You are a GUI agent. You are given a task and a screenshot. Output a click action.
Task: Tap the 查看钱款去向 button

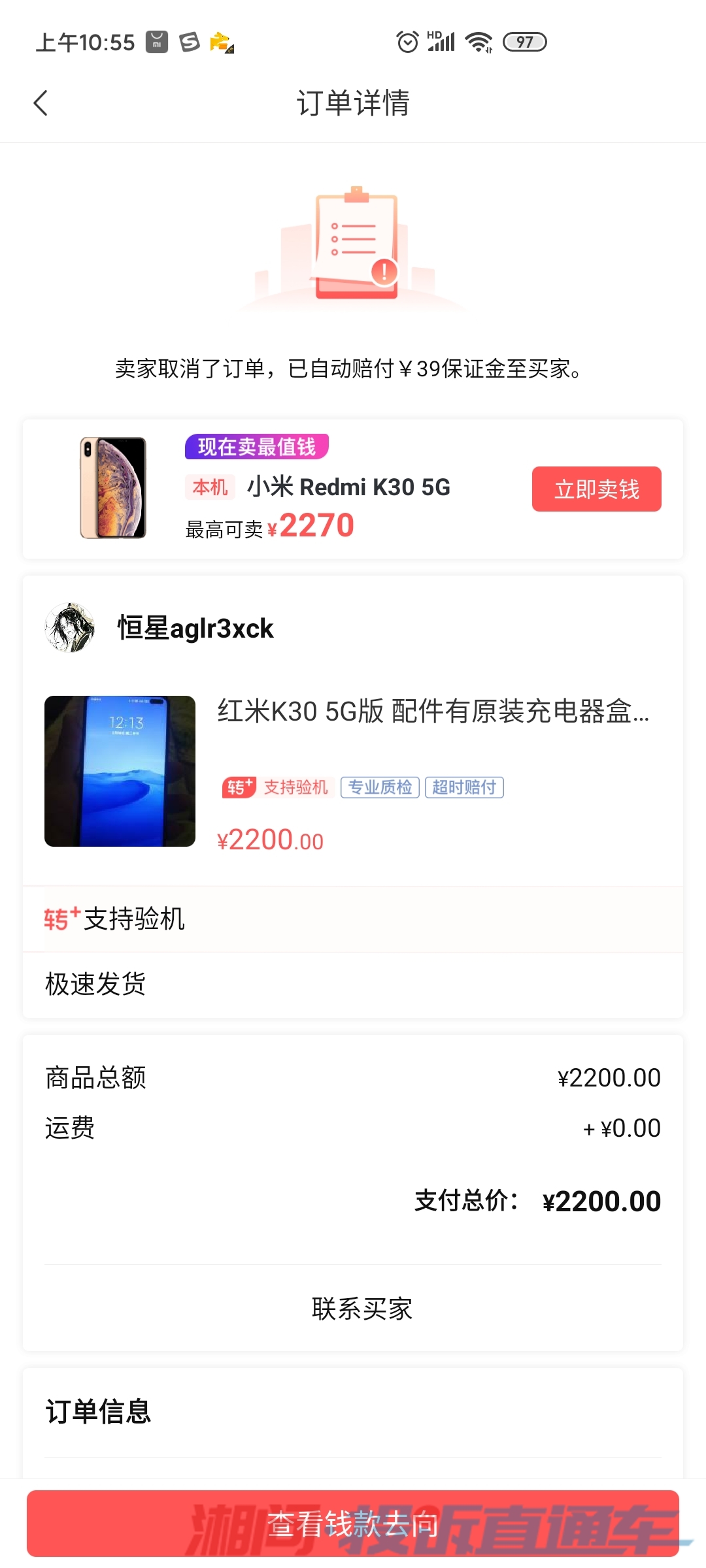point(353,1524)
